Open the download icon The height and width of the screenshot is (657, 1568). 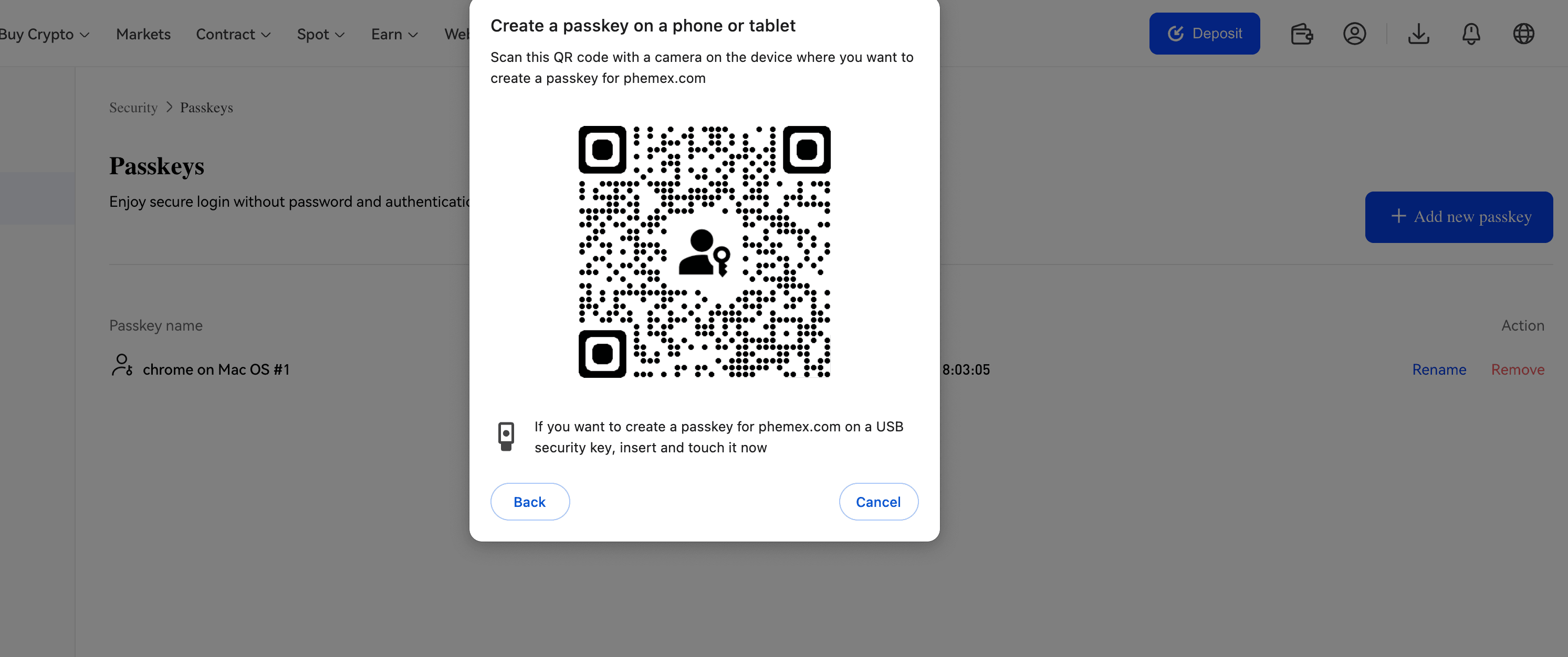tap(1418, 34)
